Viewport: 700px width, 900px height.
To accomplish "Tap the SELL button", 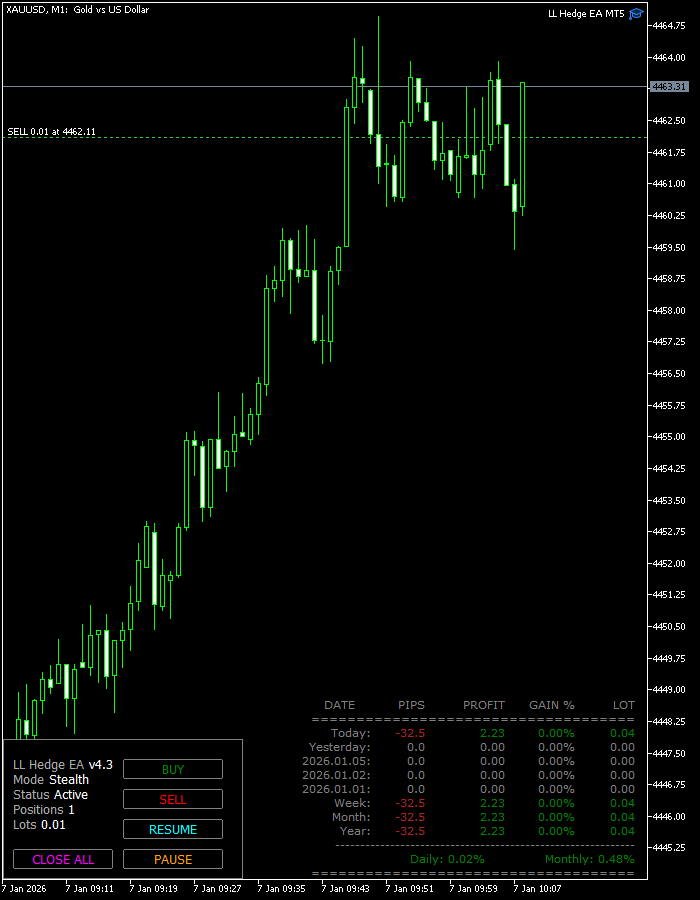I will pos(173,799).
